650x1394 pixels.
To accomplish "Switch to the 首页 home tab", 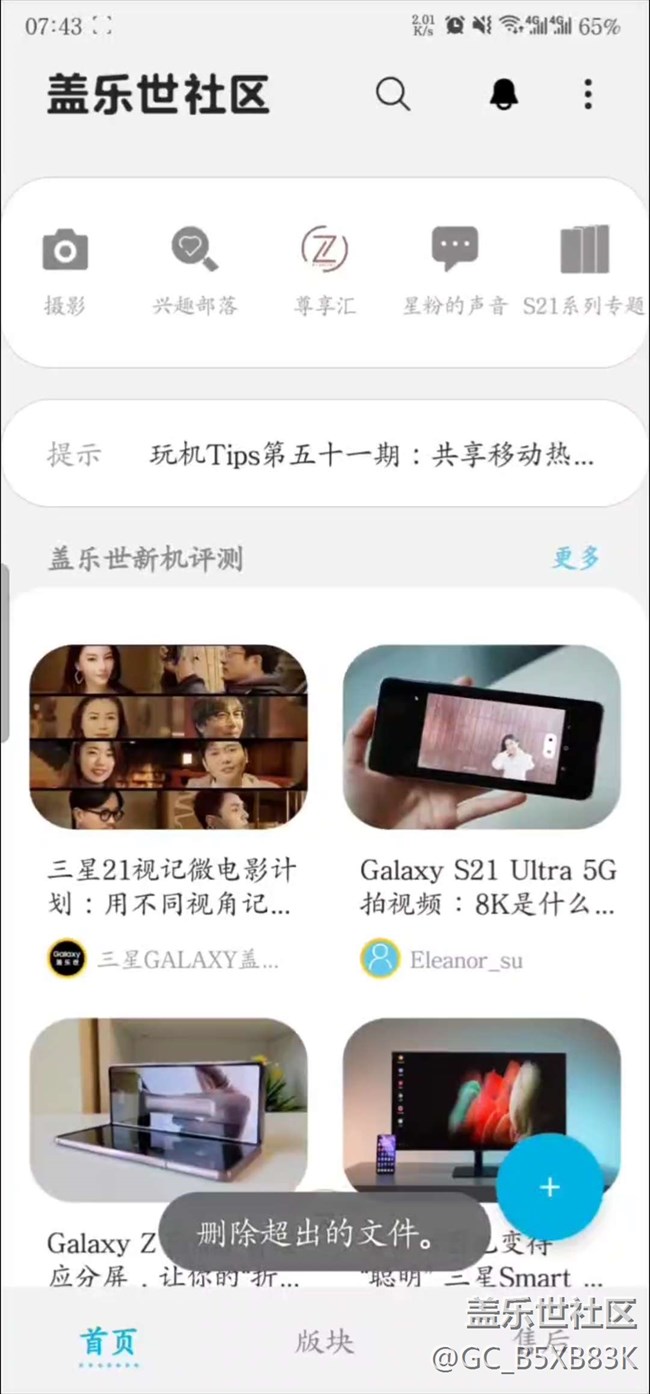I will 109,1342.
